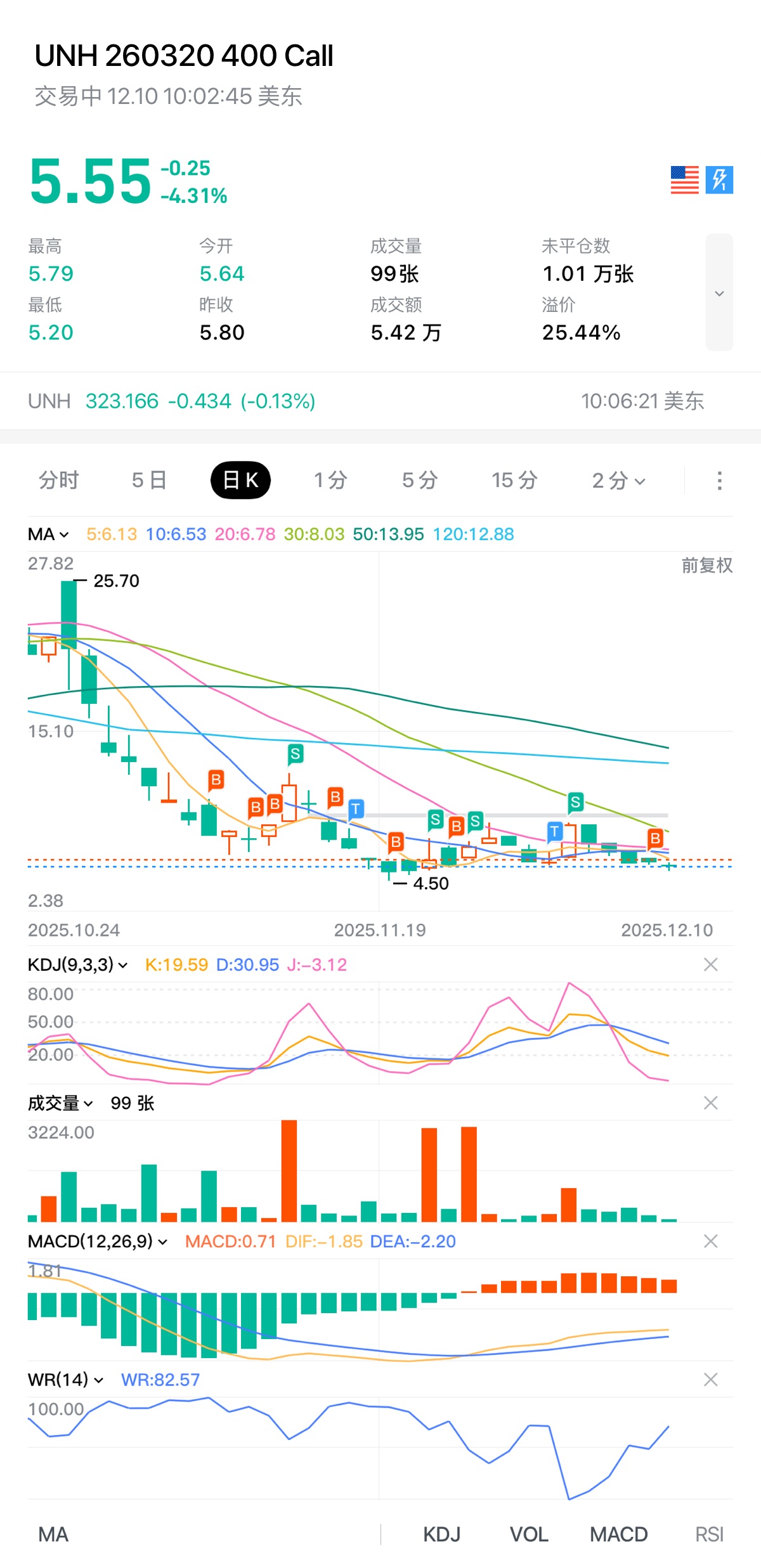This screenshot has width=761, height=1568.
Task: Select RSI in the bottom indicator bar
Action: coord(709,1534)
